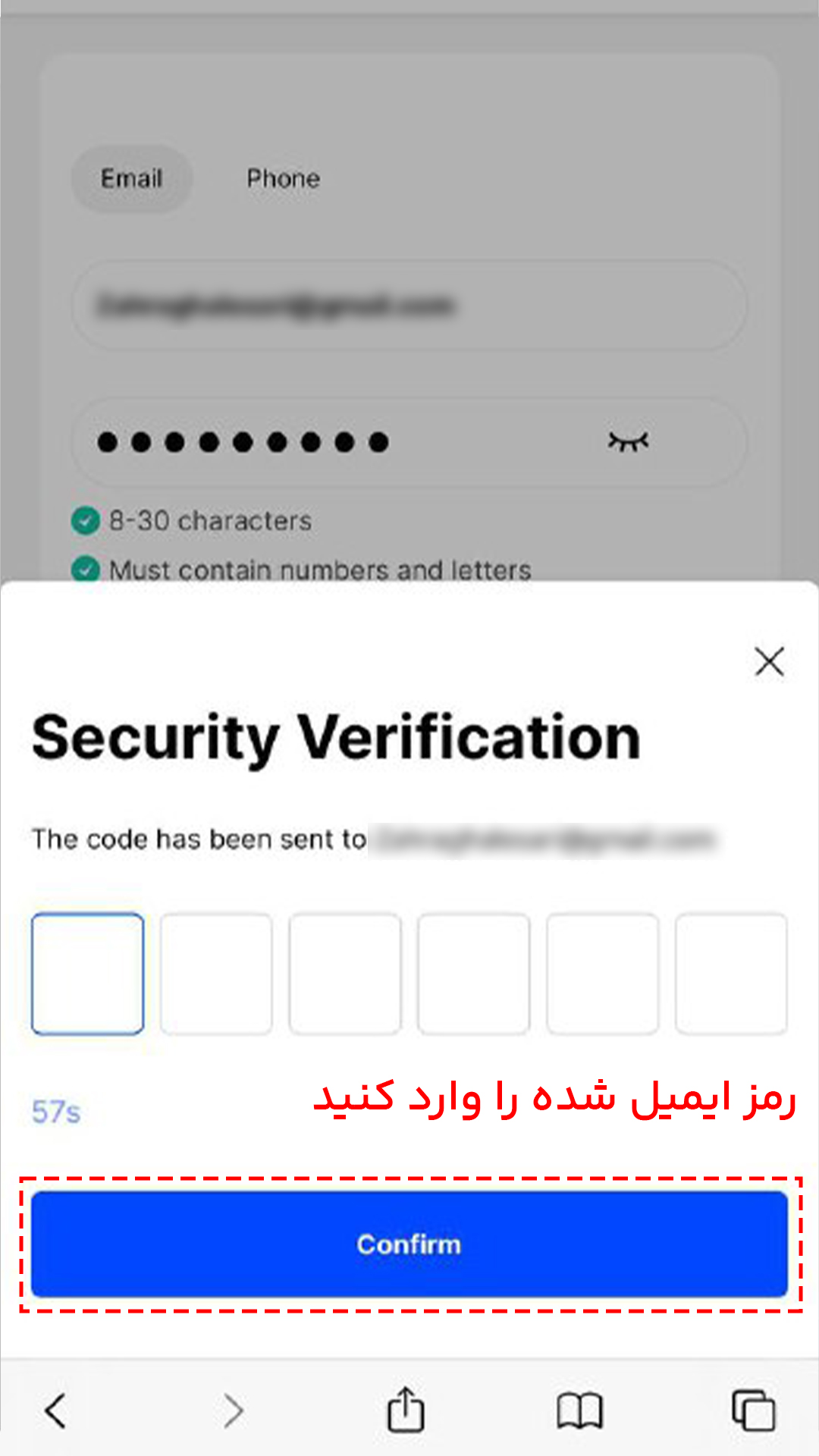This screenshot has width=819, height=1456.
Task: Open browser bookmarks
Action: [579, 1410]
